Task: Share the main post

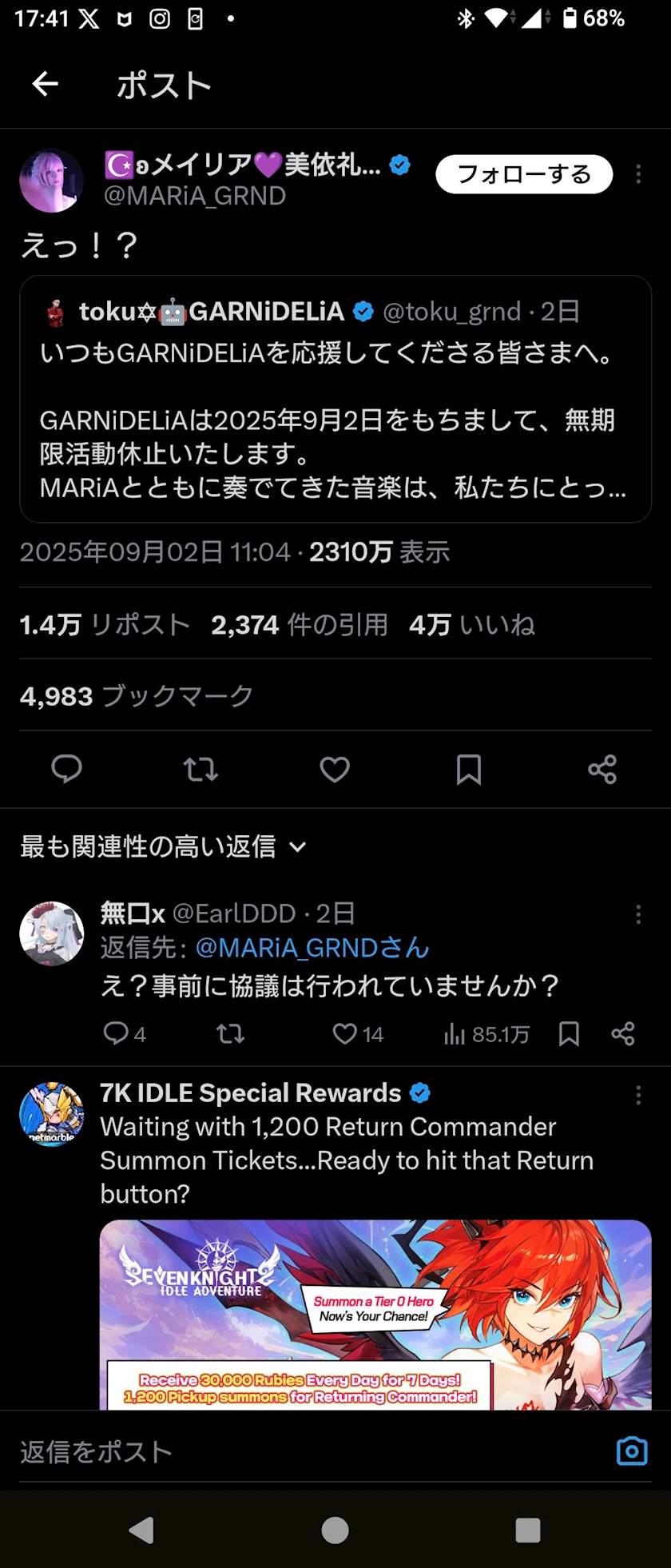Action: point(602,769)
